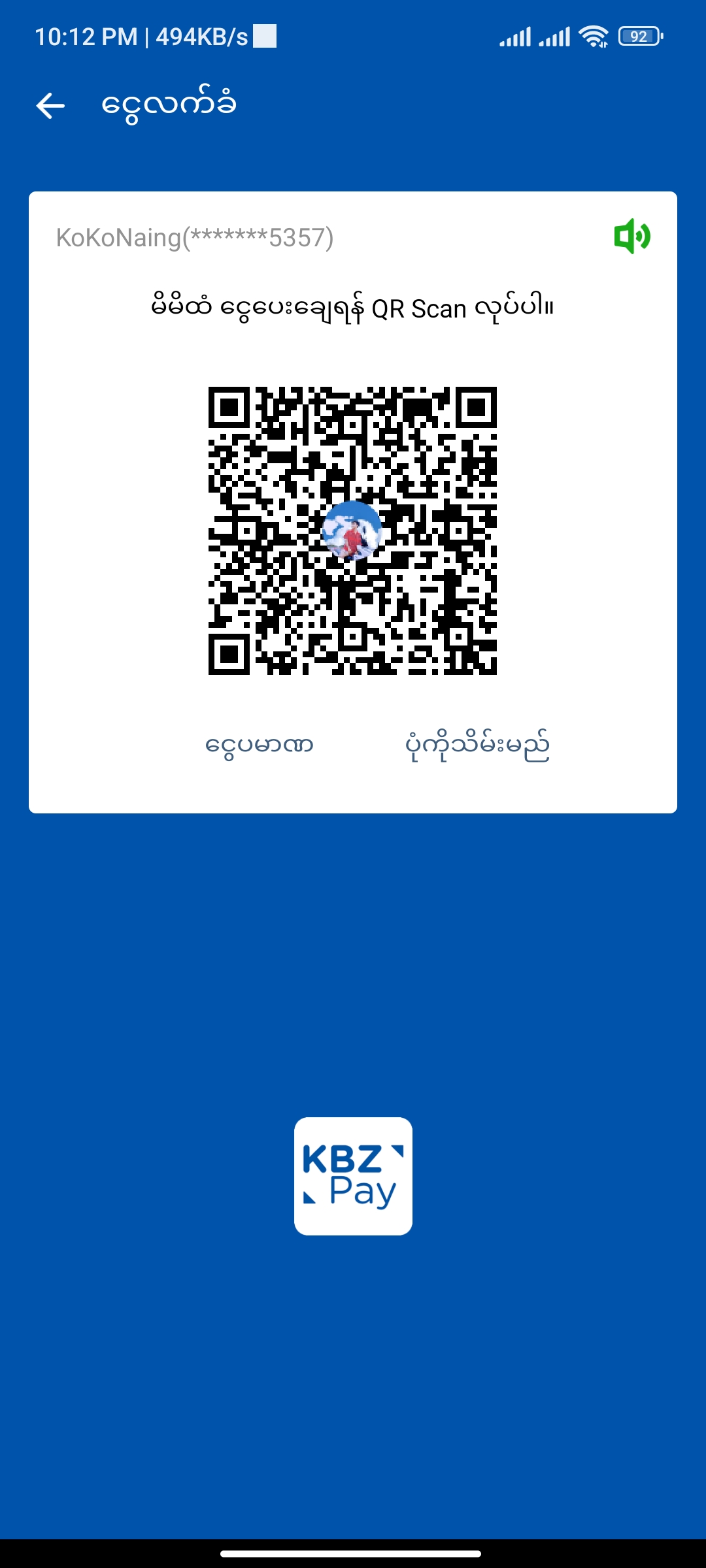Screen dimensions: 706x1568
Task: Toggle the green speaker sound icon
Action: [x=631, y=237]
